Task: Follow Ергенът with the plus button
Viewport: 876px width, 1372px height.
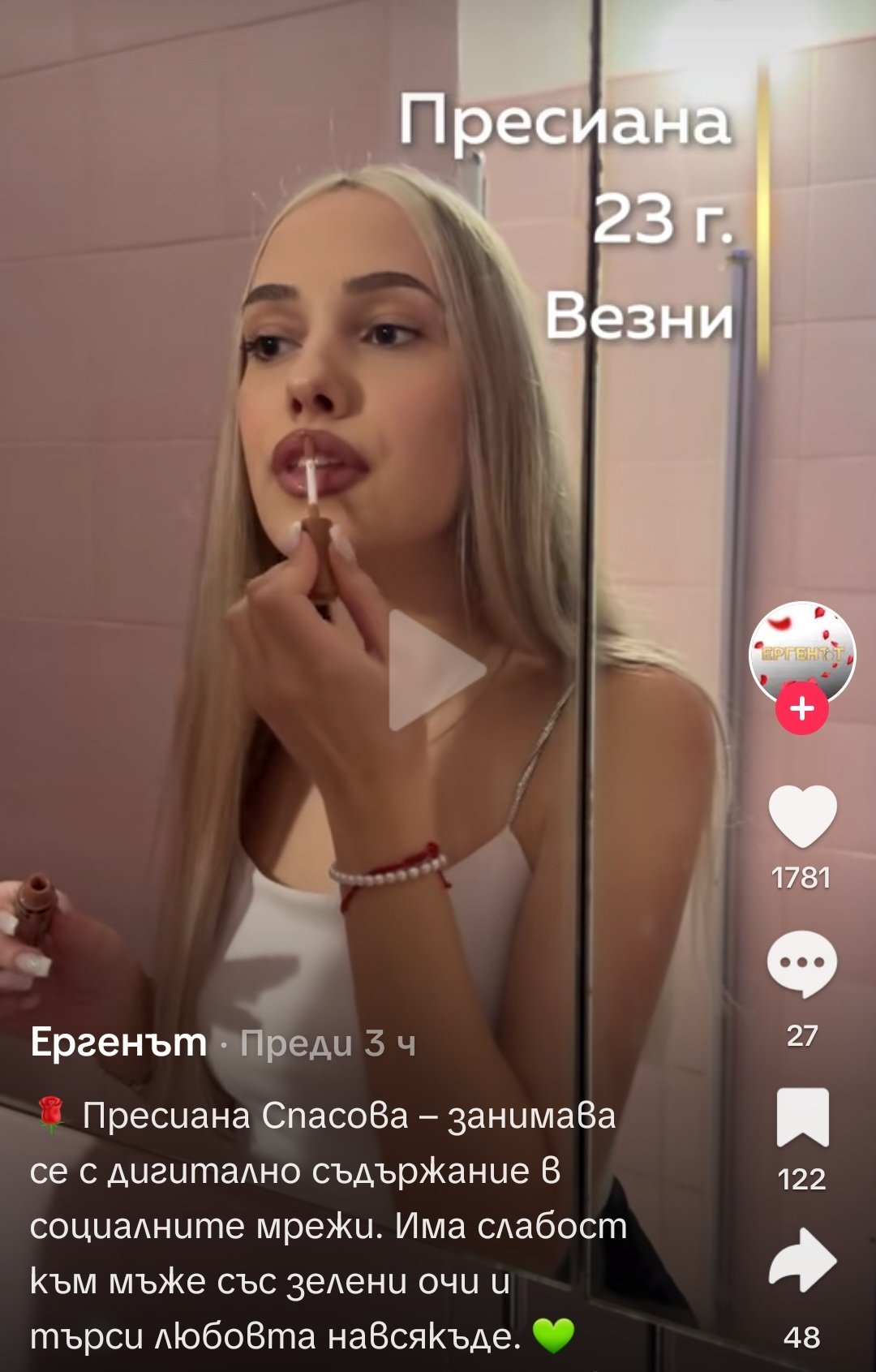Action: [801, 709]
